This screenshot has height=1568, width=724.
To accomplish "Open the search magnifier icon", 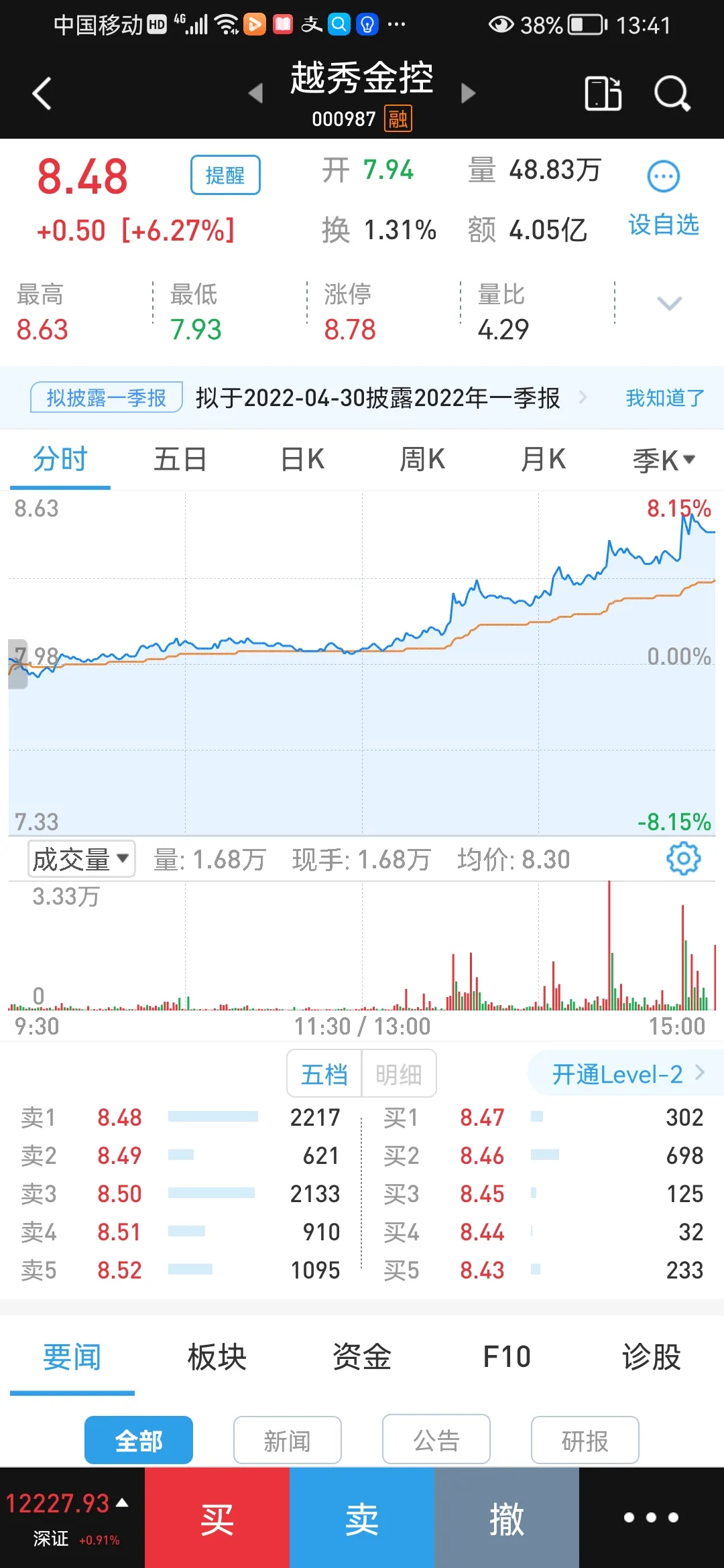I will [x=672, y=93].
